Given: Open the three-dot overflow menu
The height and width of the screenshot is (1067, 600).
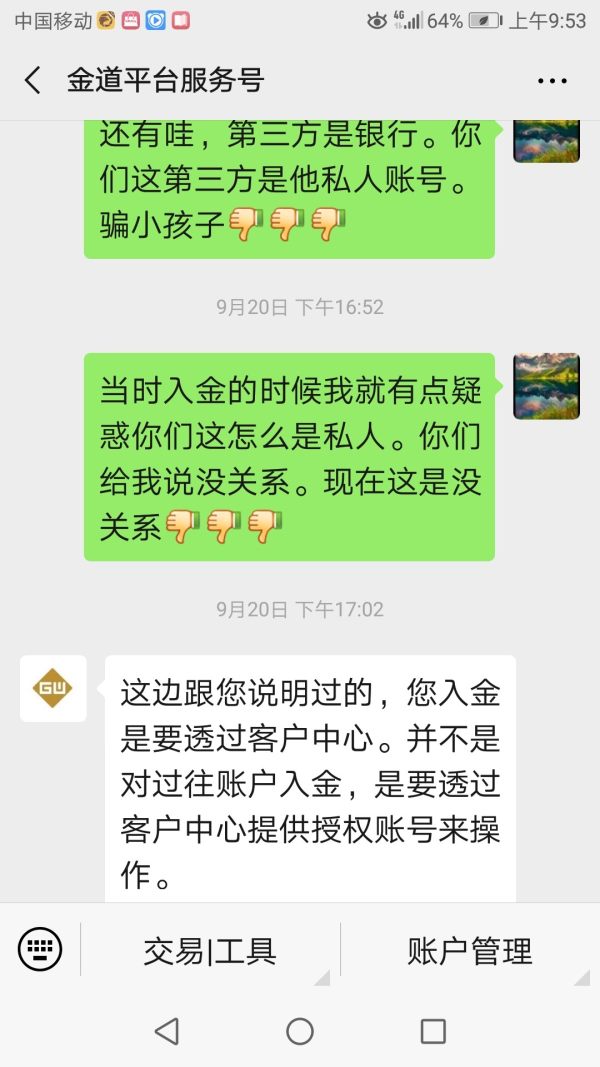Looking at the screenshot, I should tap(552, 81).
